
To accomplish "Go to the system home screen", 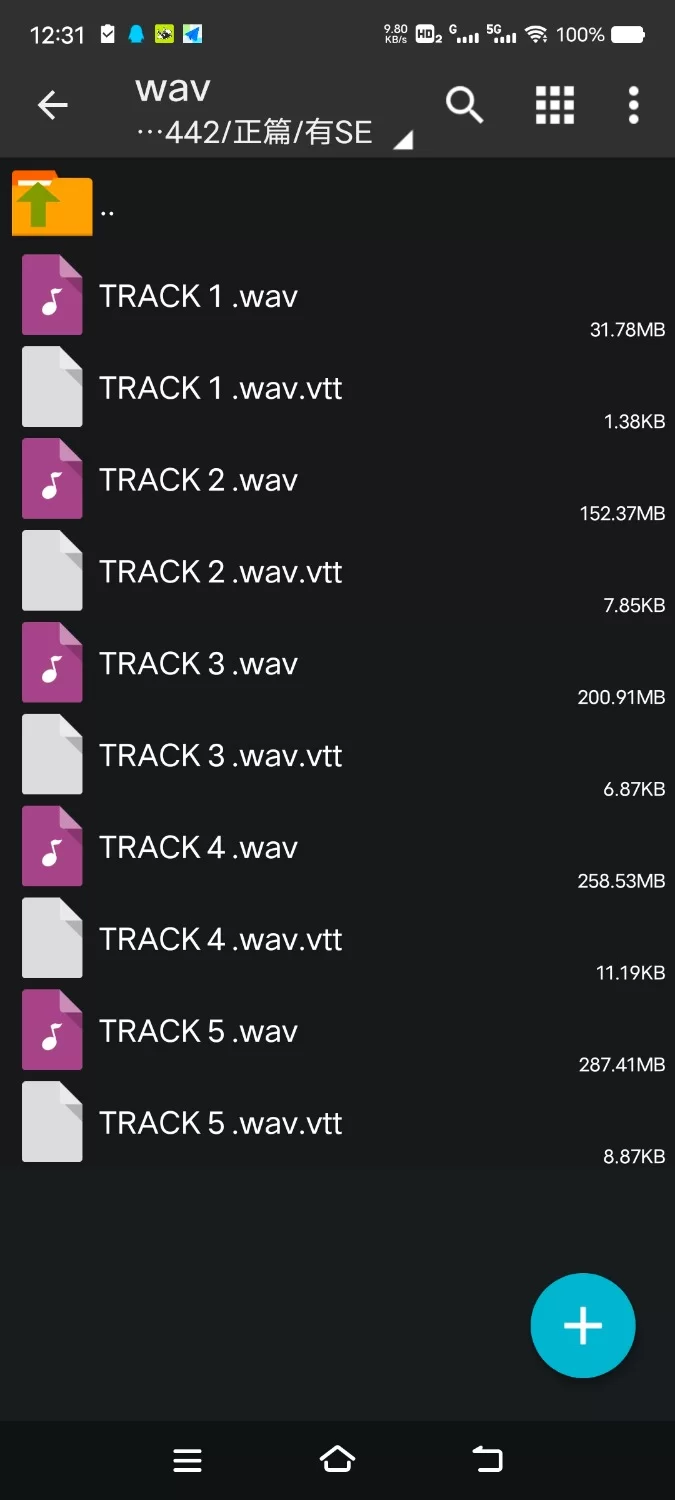I will coord(337,1460).
